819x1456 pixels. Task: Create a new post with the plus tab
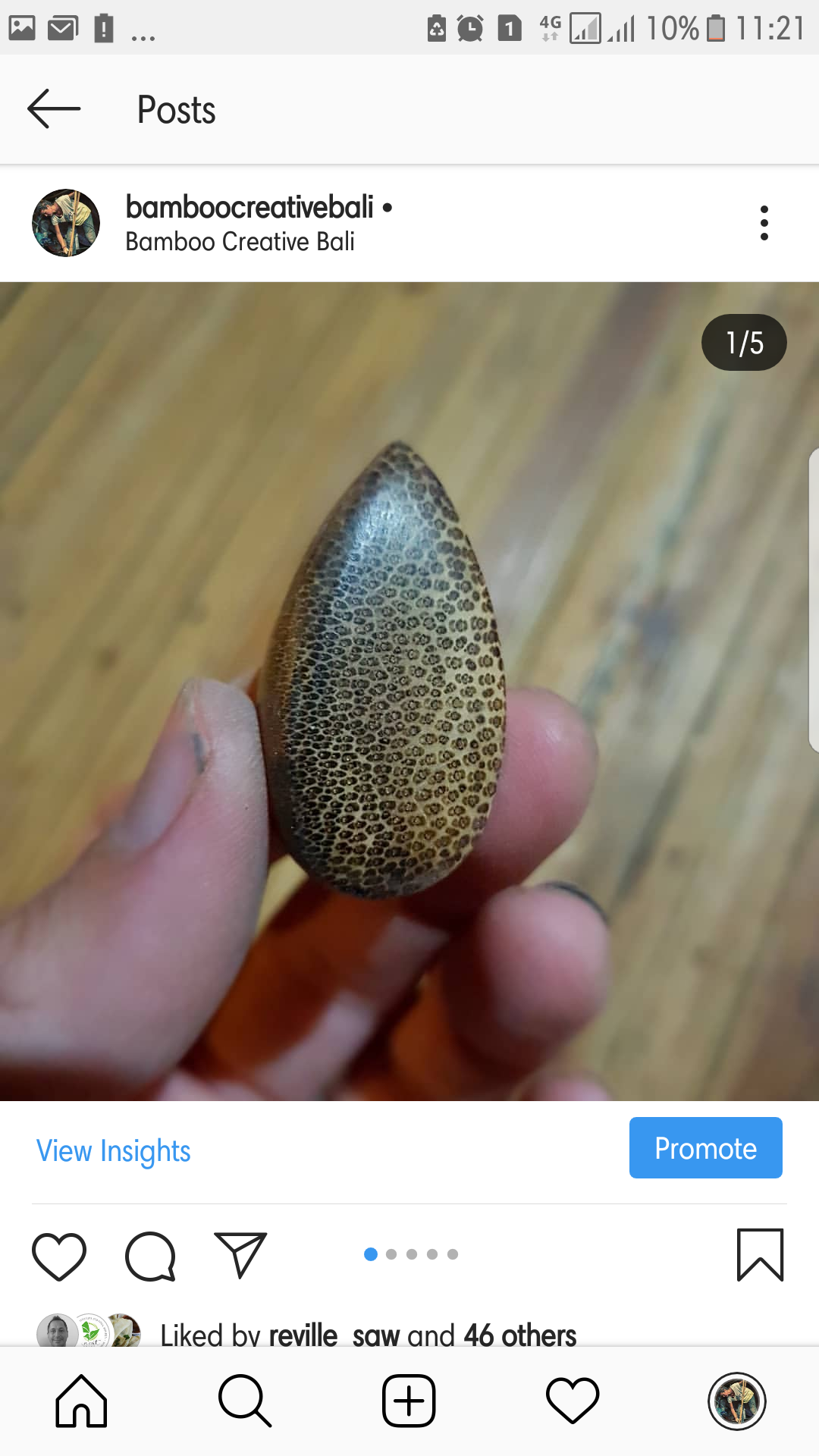[409, 1401]
